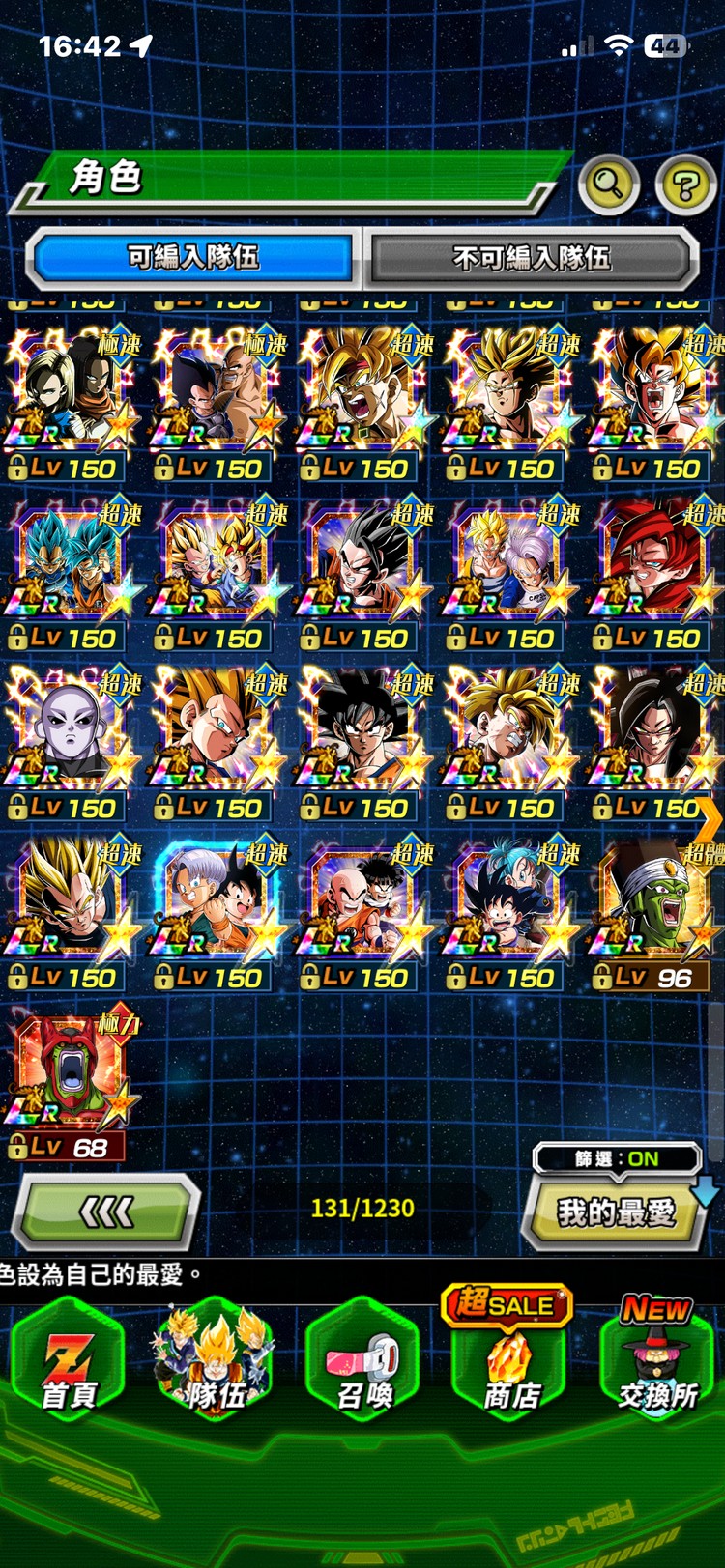The height and width of the screenshot is (1568, 725).
Task: Select the Krillin and Yamcha card
Action: pyautogui.click(x=363, y=908)
